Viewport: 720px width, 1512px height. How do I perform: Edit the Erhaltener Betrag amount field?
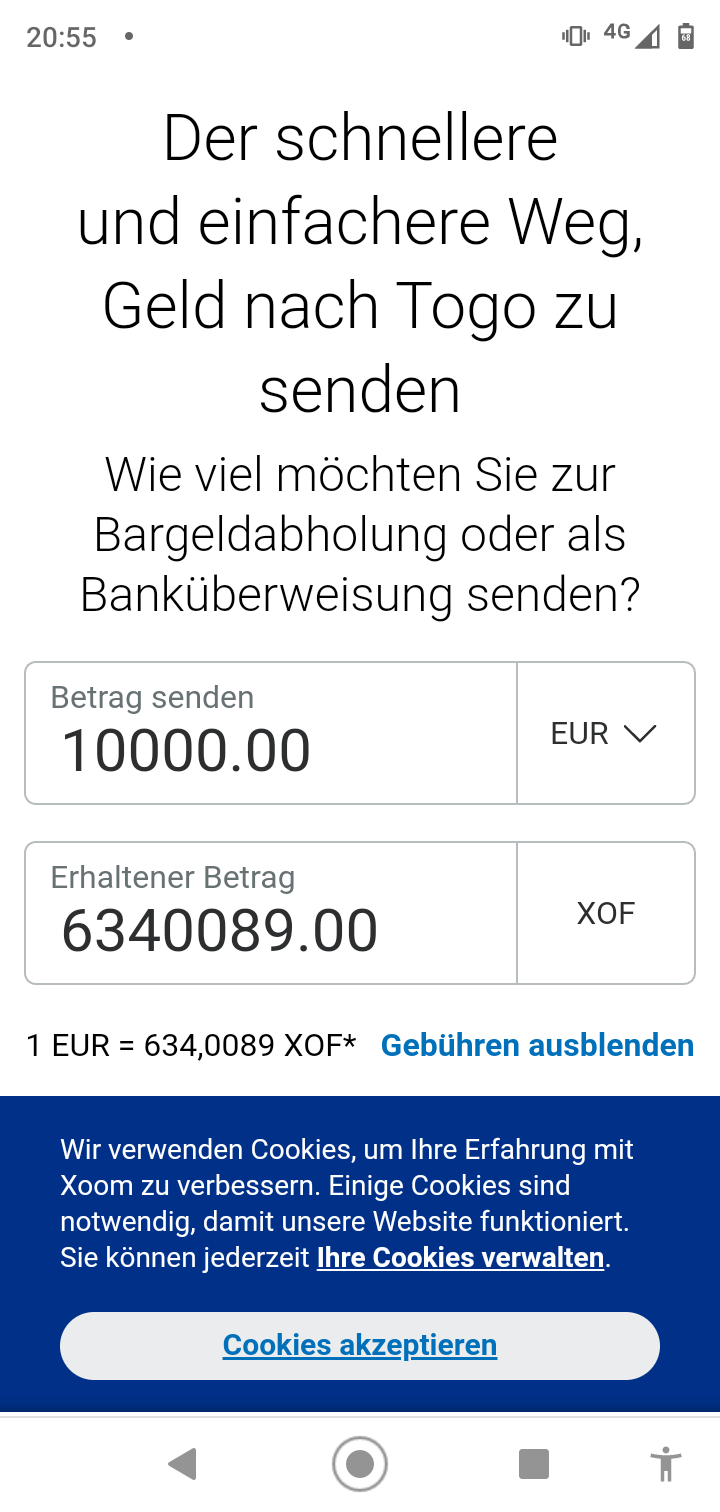270,928
